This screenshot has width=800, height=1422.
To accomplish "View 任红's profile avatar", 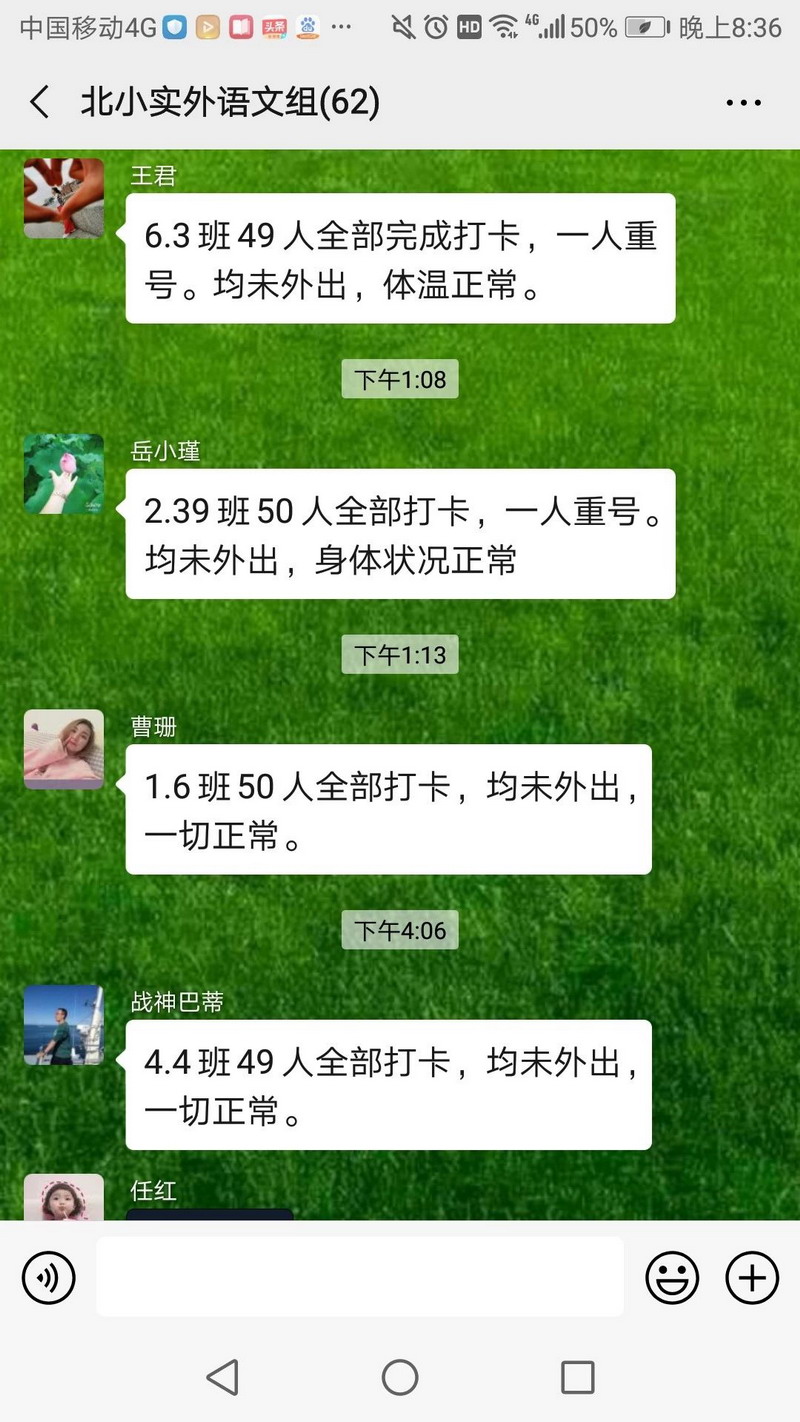I will [64, 1198].
